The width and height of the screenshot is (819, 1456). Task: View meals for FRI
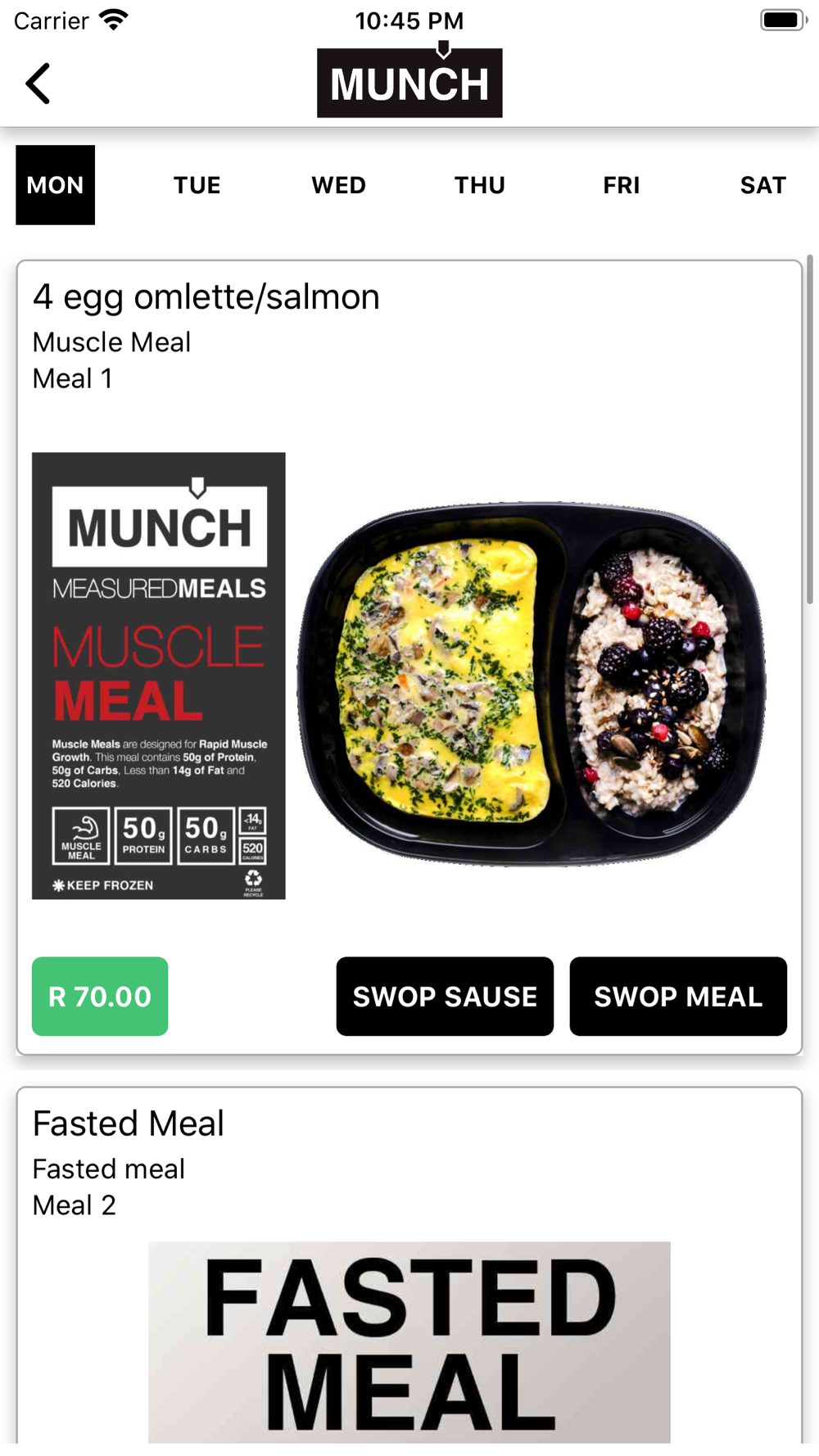point(622,185)
